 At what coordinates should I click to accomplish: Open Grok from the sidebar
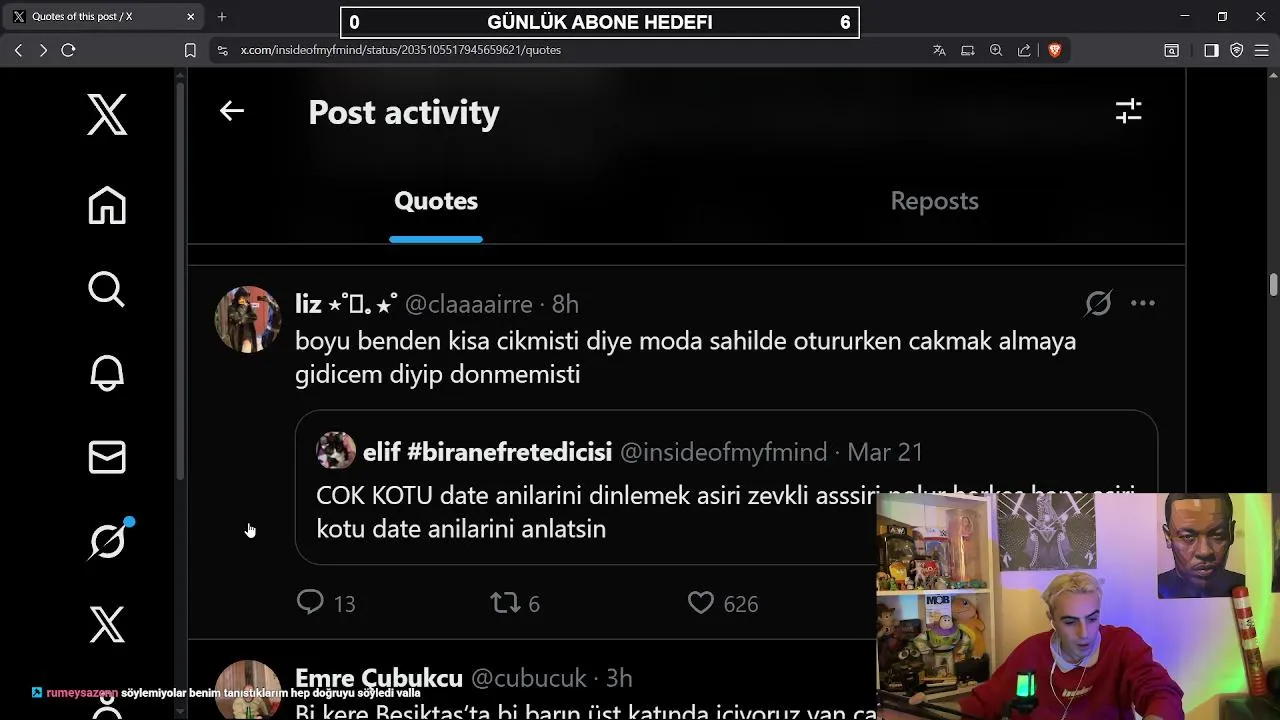click(107, 541)
